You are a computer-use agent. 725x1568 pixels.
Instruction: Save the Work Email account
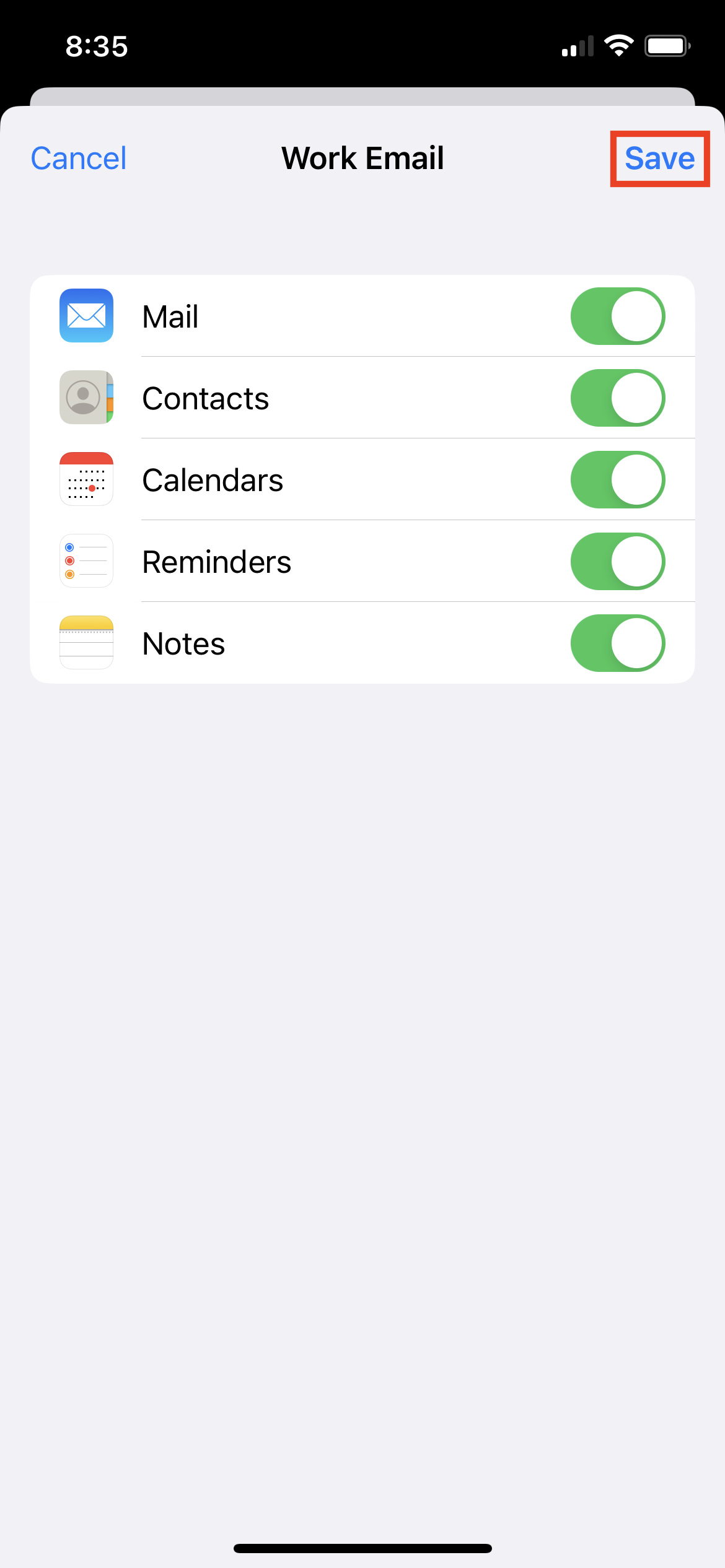click(659, 159)
